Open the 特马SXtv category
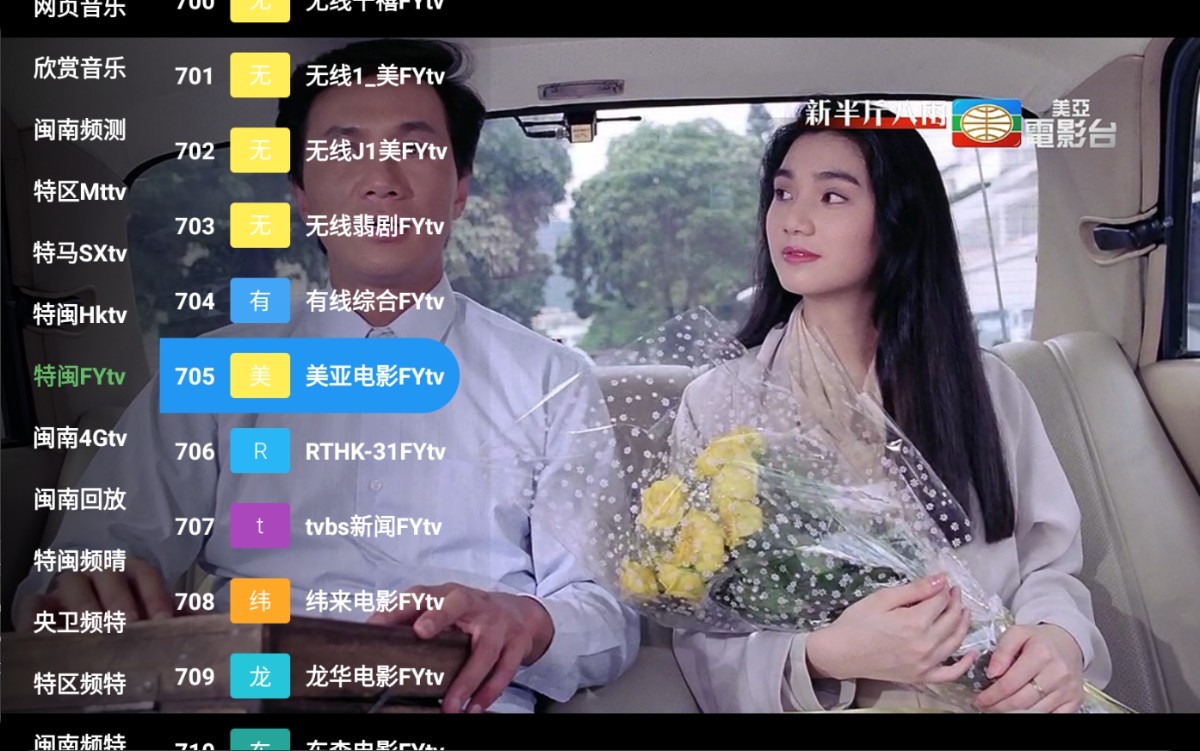Viewport: 1200px width, 751px height. click(80, 253)
